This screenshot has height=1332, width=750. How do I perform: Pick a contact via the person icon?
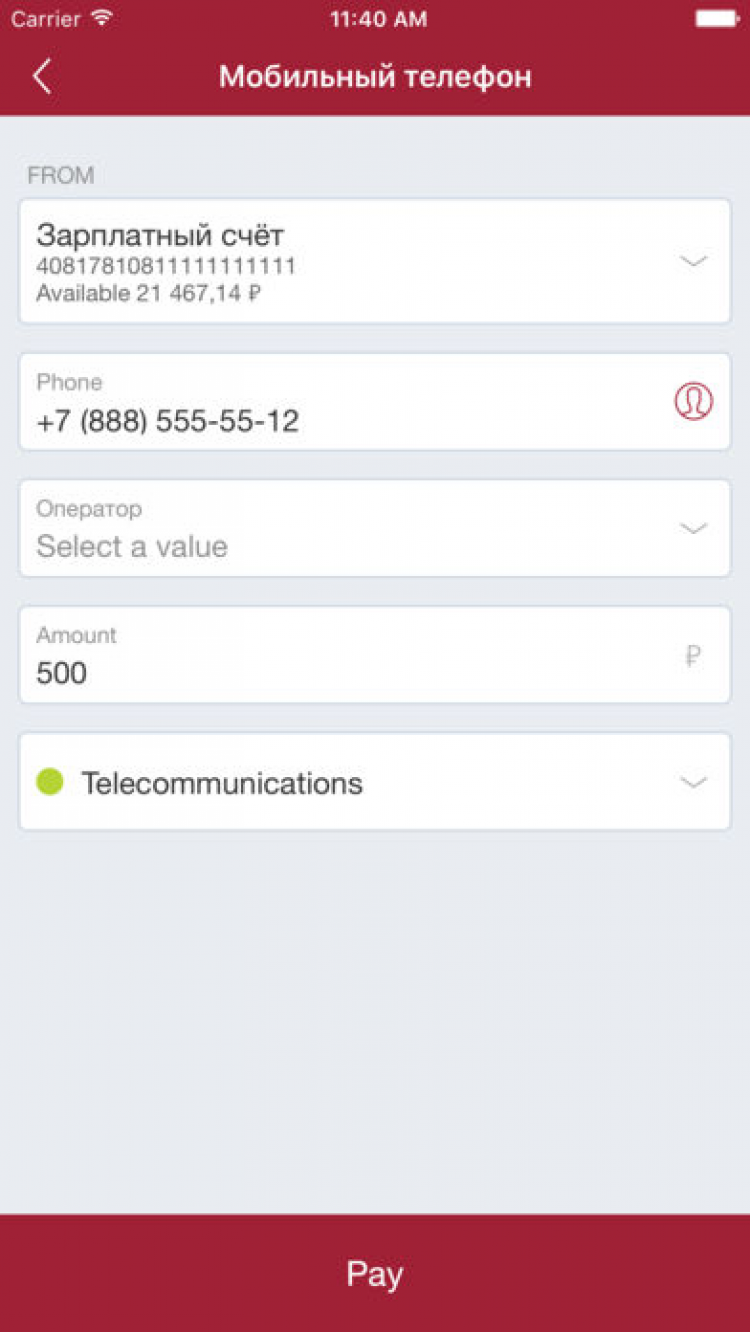(x=693, y=401)
